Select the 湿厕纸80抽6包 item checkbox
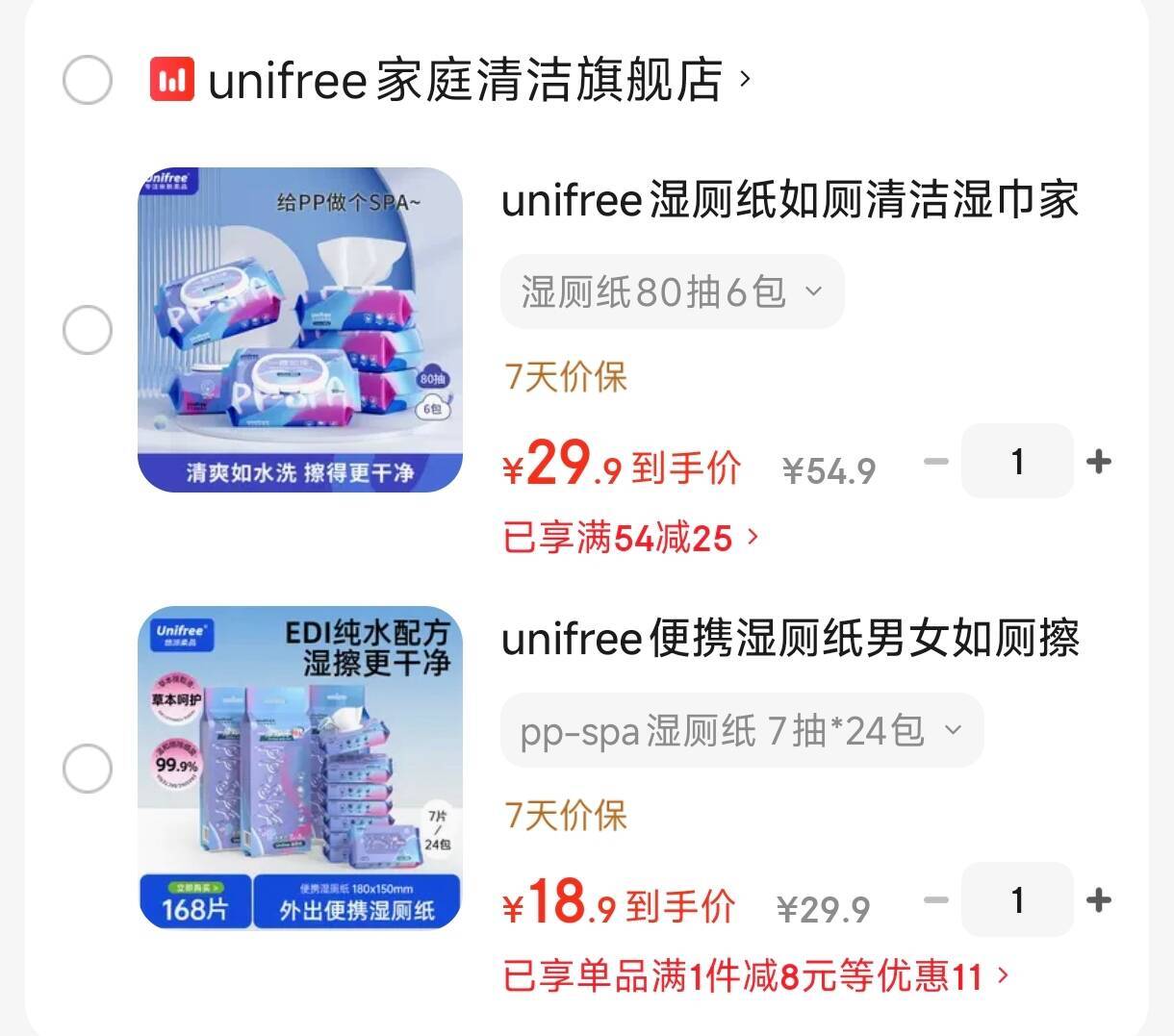1174x1036 pixels. point(88,331)
